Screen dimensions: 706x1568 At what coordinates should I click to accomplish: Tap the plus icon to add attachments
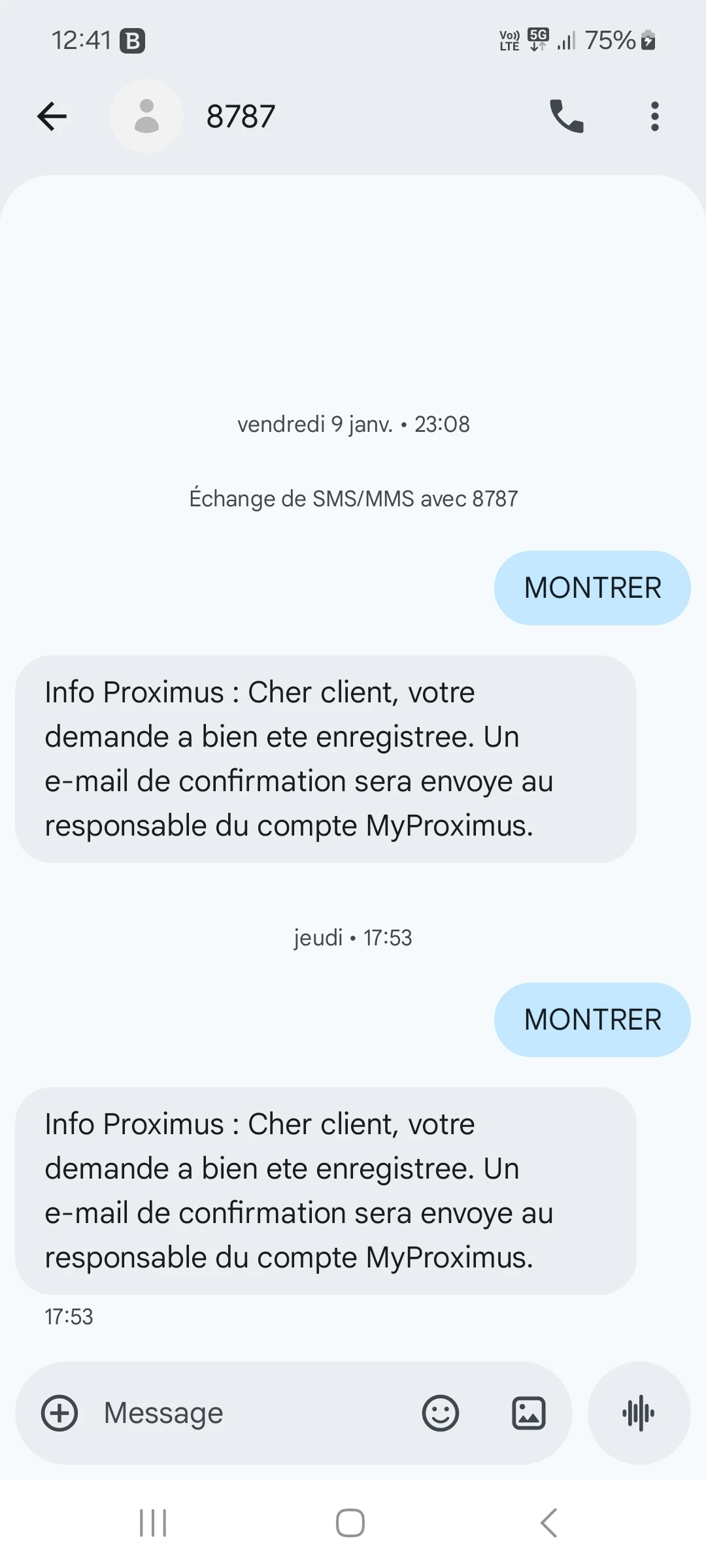(59, 1413)
